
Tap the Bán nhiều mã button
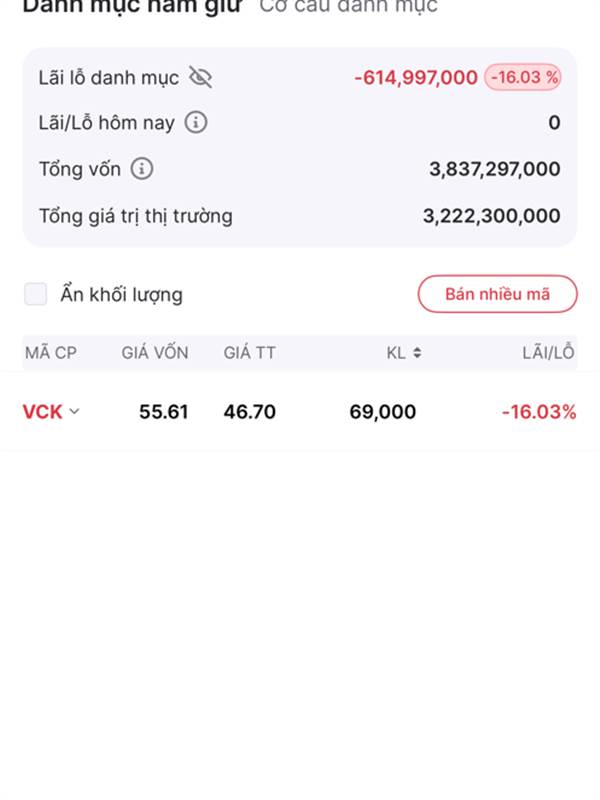(497, 294)
